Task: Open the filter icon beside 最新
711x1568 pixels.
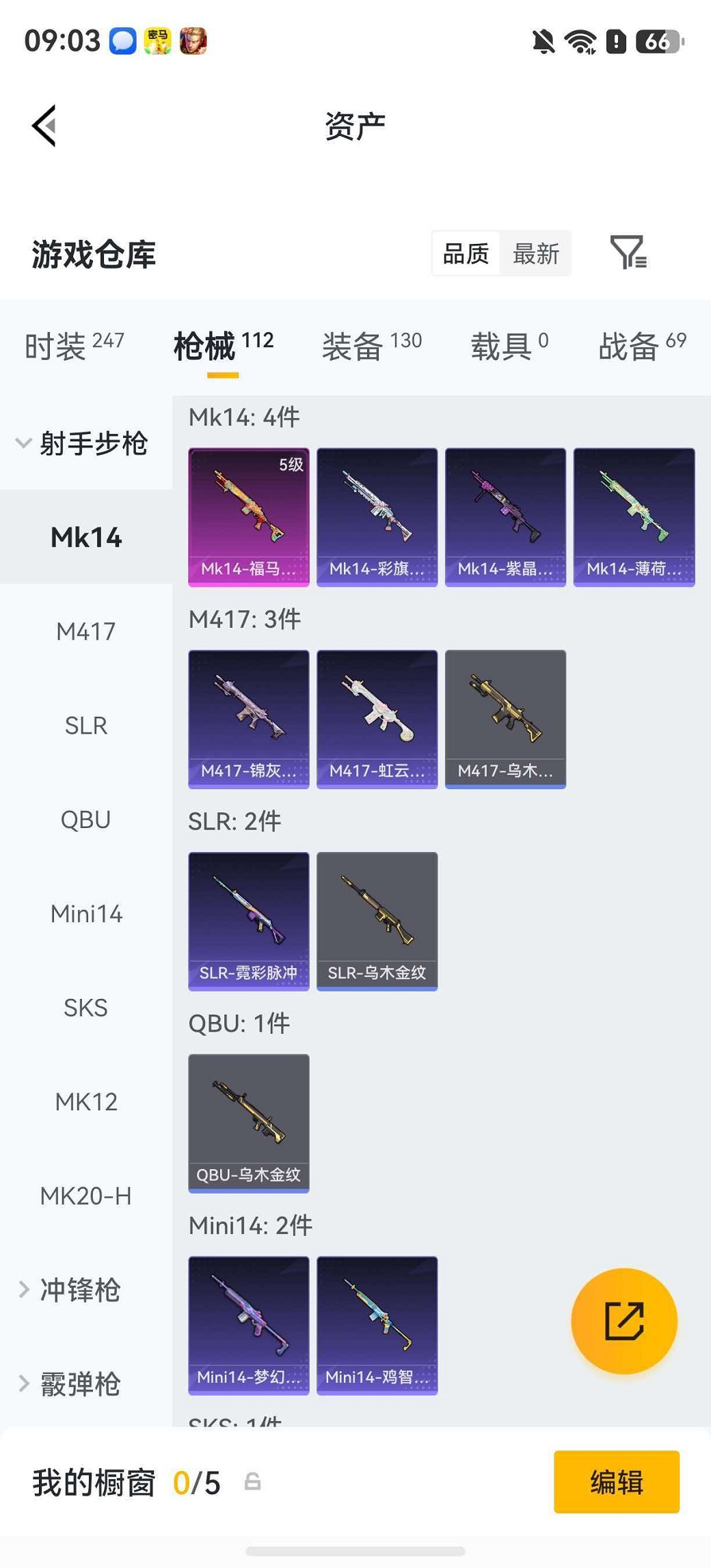Action: point(628,253)
